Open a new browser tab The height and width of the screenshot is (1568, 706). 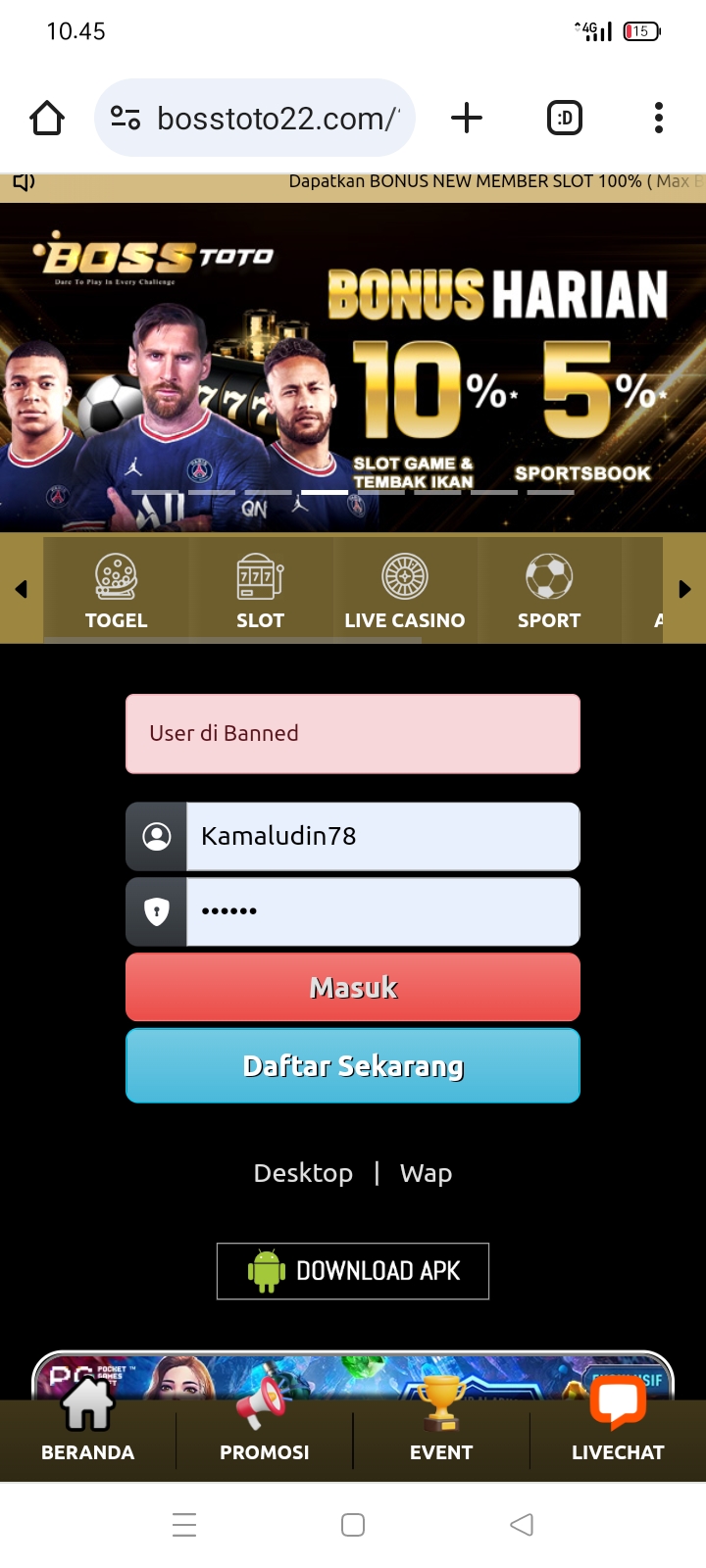click(x=467, y=119)
